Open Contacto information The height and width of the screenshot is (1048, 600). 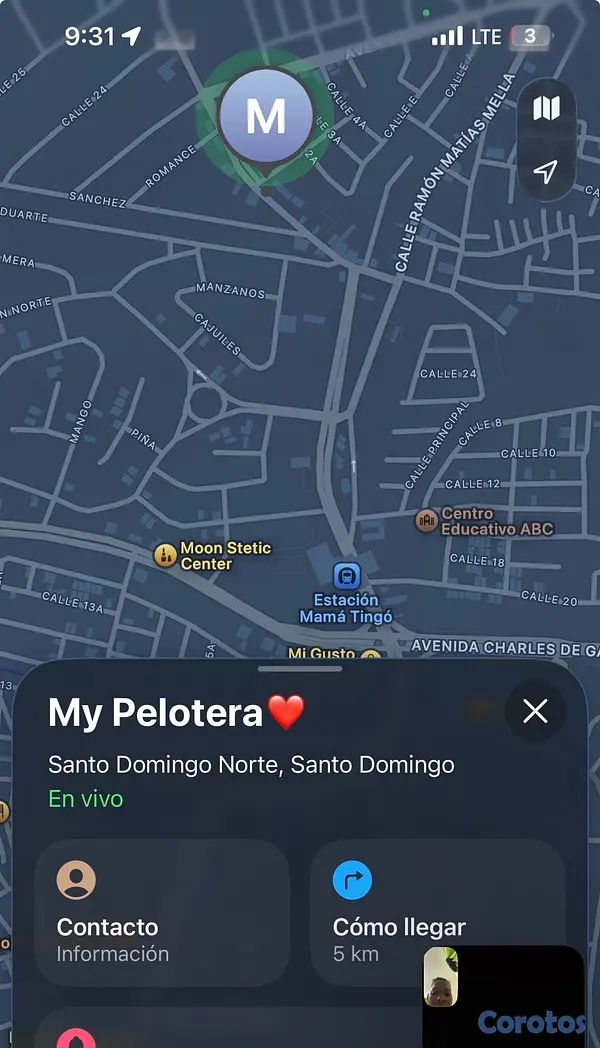162,912
